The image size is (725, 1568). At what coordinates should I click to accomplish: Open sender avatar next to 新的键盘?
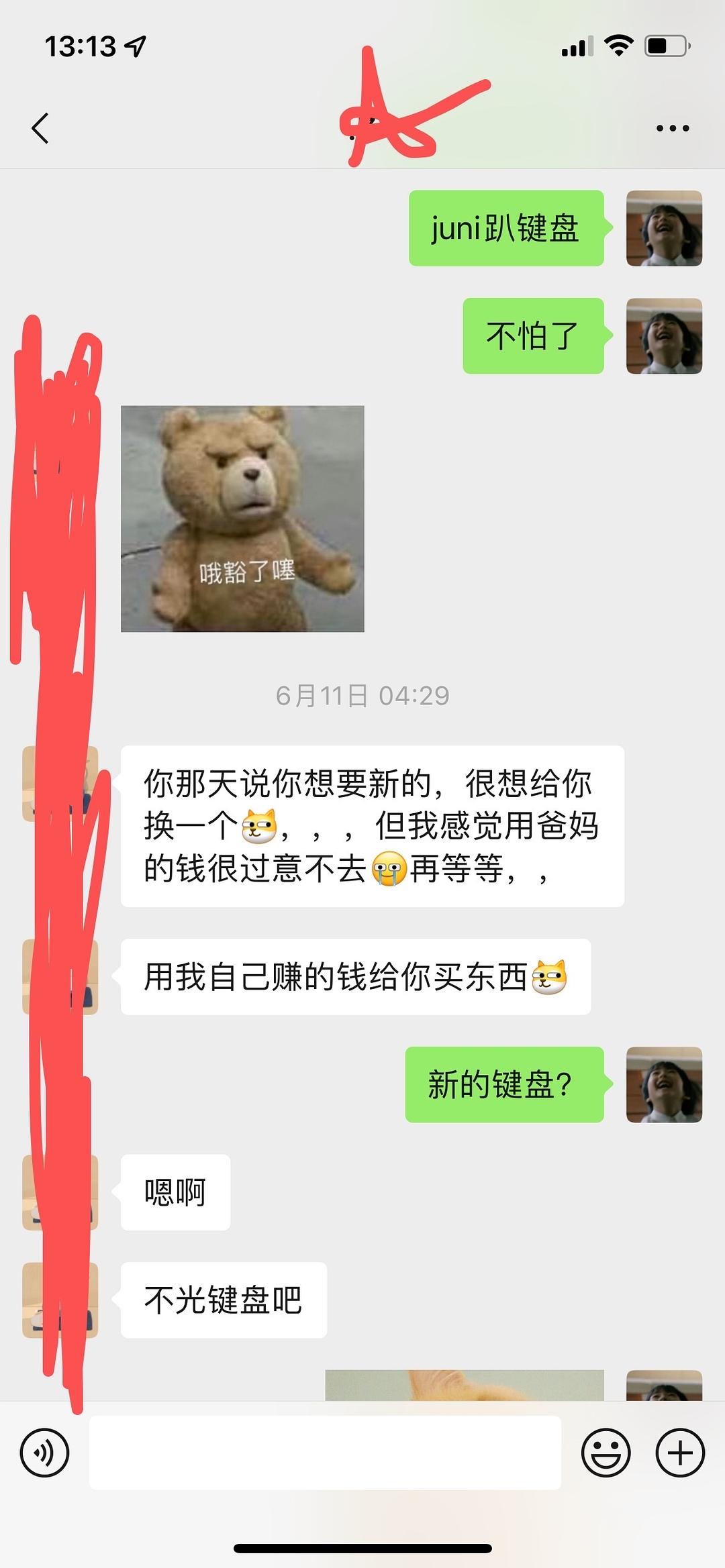tap(664, 1084)
